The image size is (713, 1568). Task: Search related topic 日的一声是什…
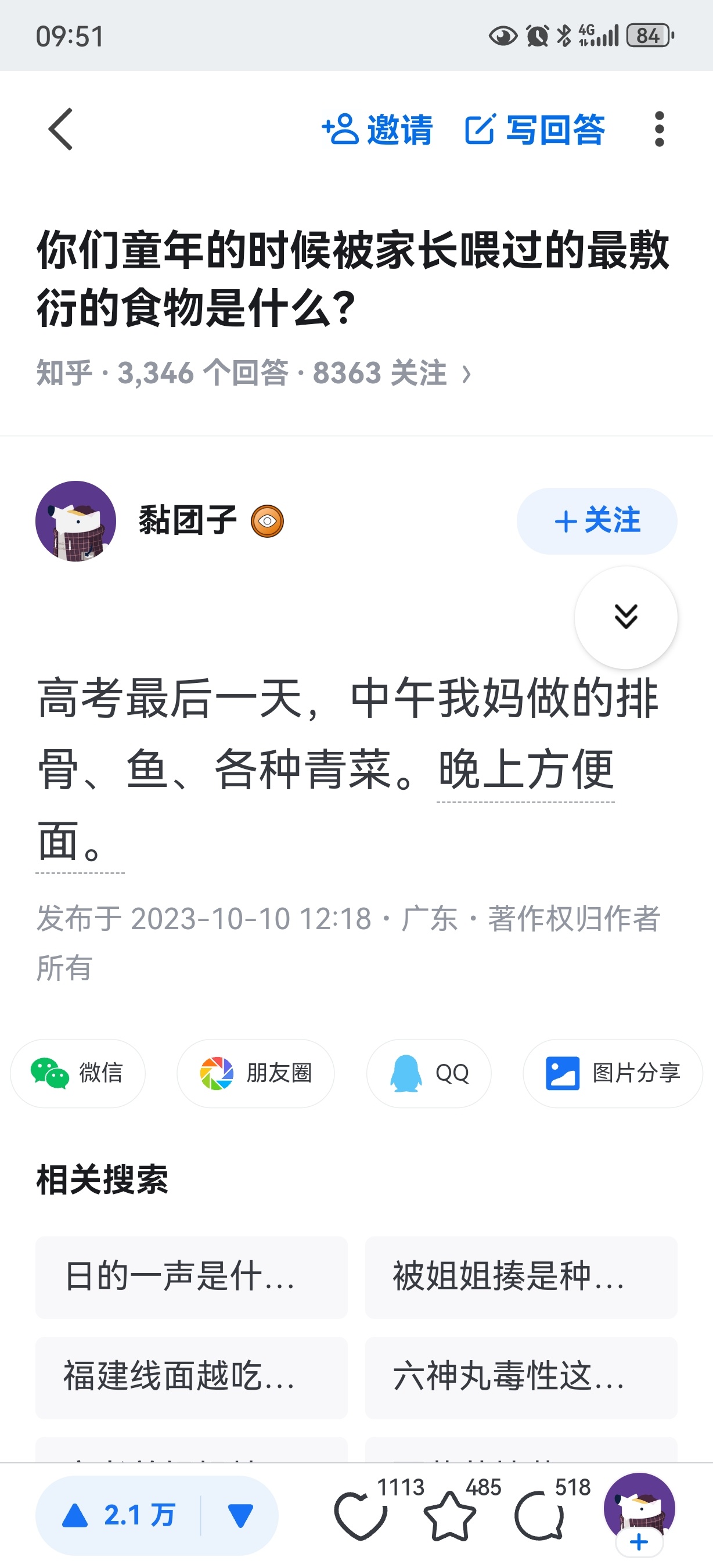pos(191,1277)
